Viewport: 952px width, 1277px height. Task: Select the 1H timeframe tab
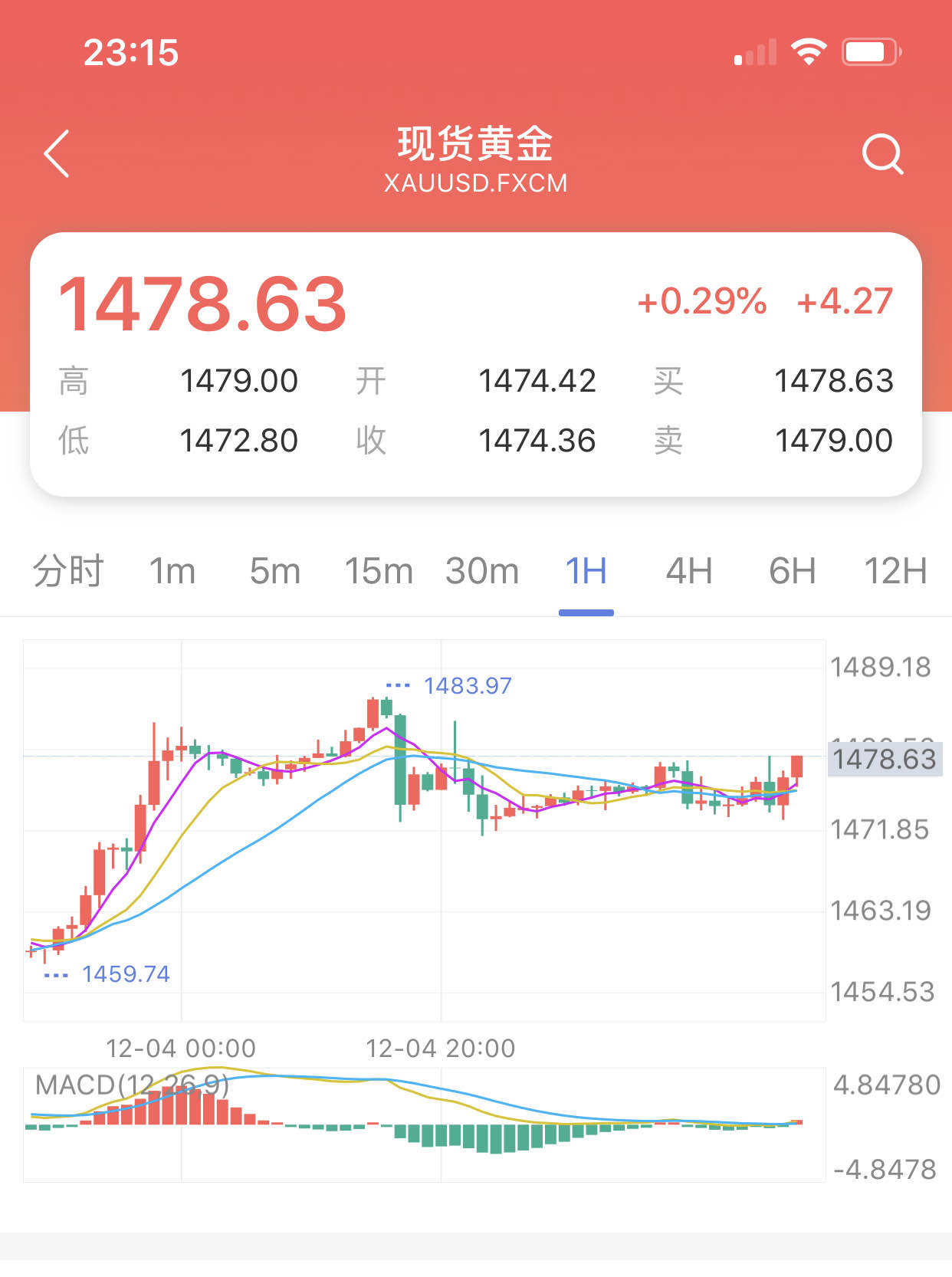(586, 571)
